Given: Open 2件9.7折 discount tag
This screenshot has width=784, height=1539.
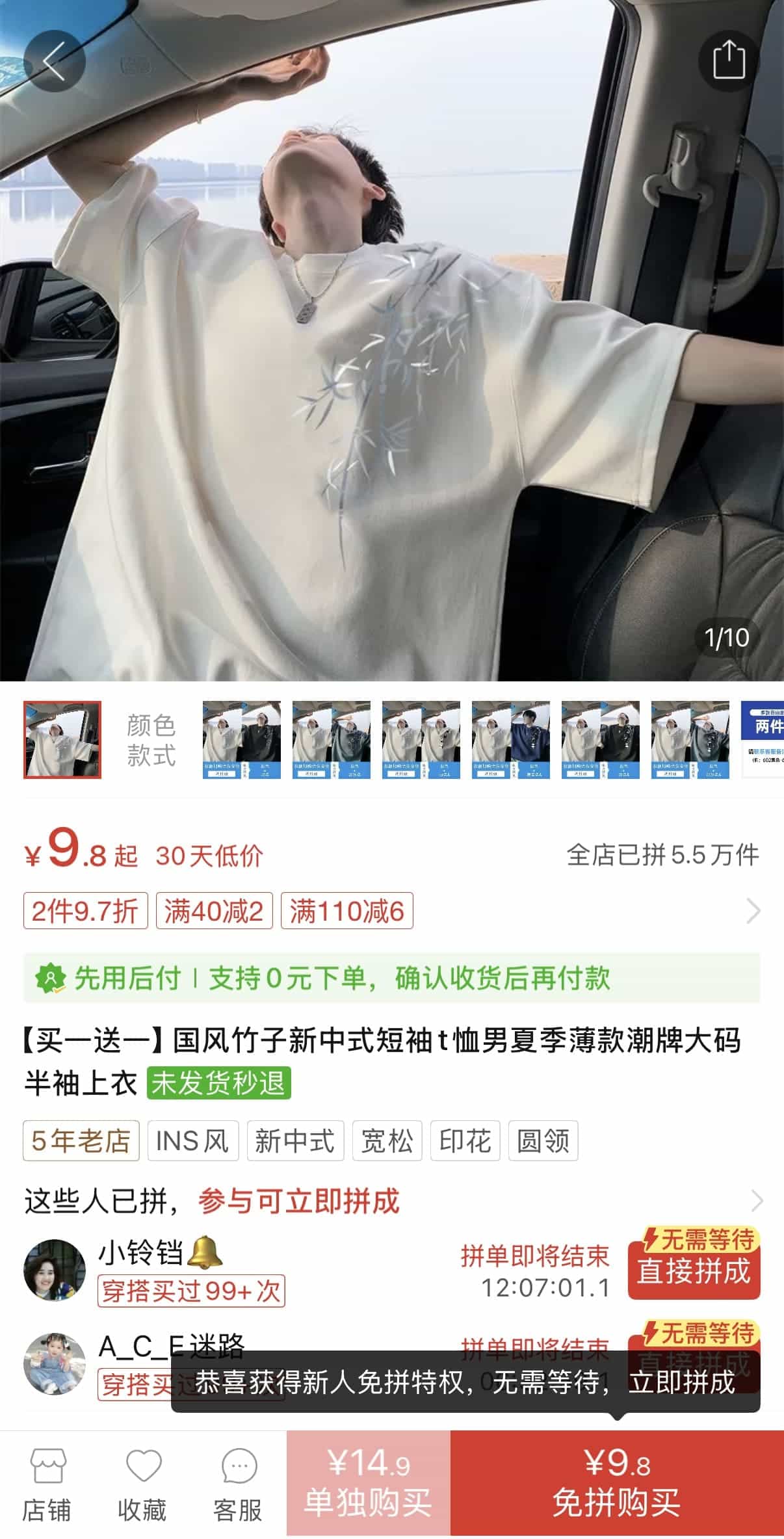Looking at the screenshot, I should (85, 911).
